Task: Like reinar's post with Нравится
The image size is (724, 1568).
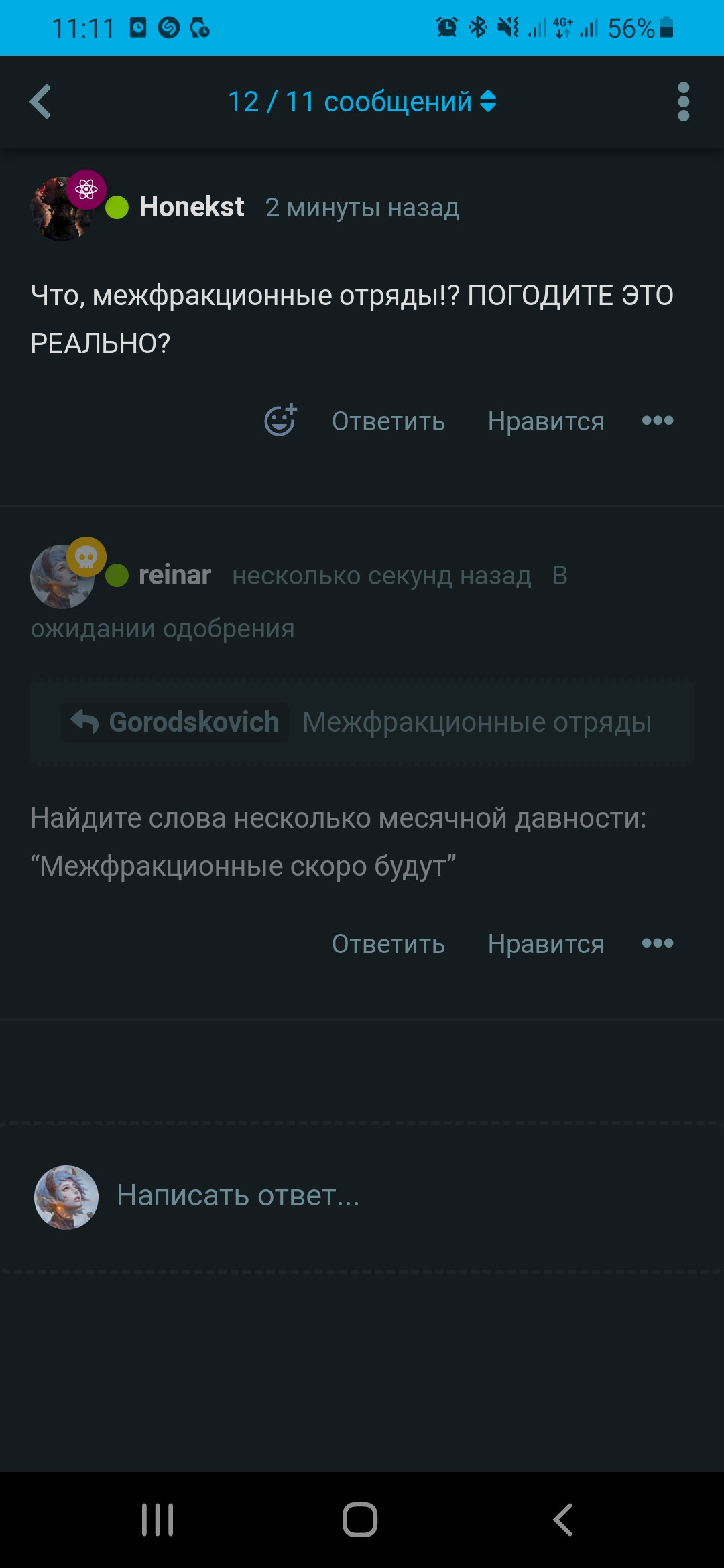Action: click(546, 943)
